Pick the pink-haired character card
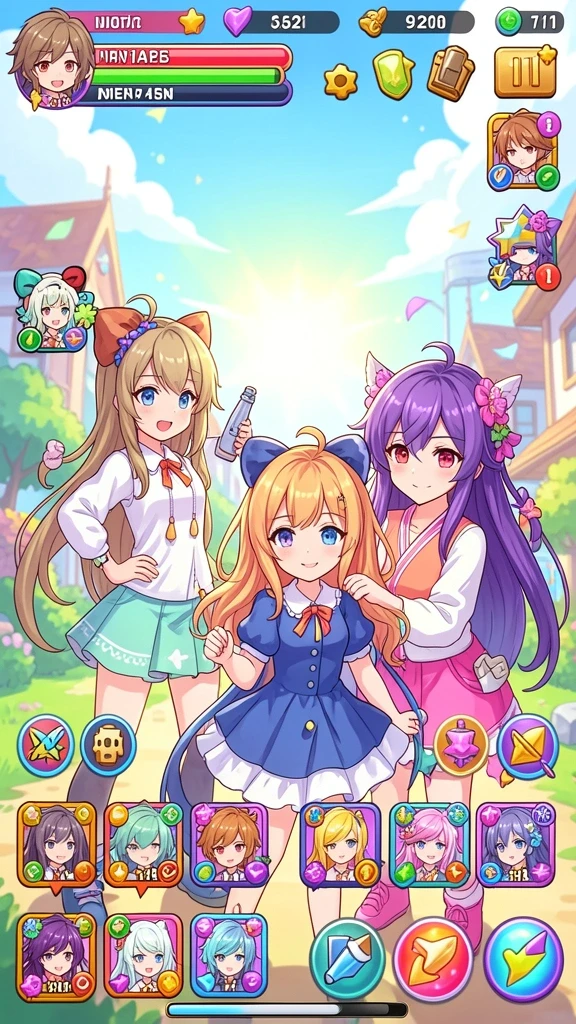This screenshot has width=576, height=1024. click(429, 844)
